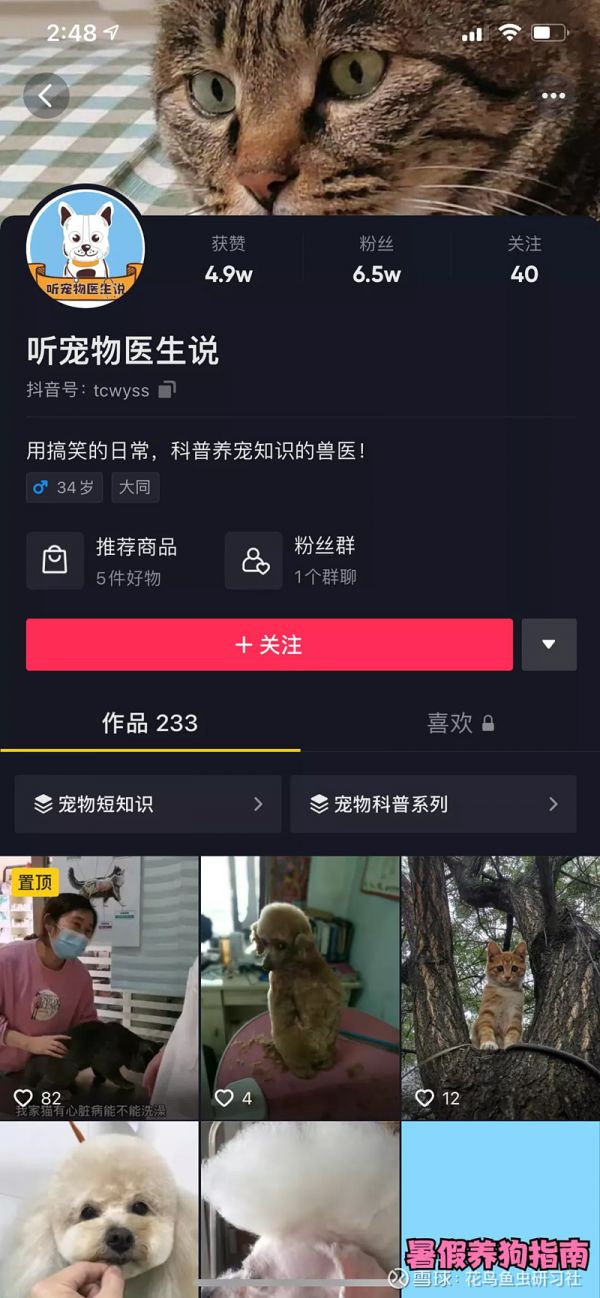Play the poodle video with 4 likes
The width and height of the screenshot is (600, 1298).
[300, 987]
